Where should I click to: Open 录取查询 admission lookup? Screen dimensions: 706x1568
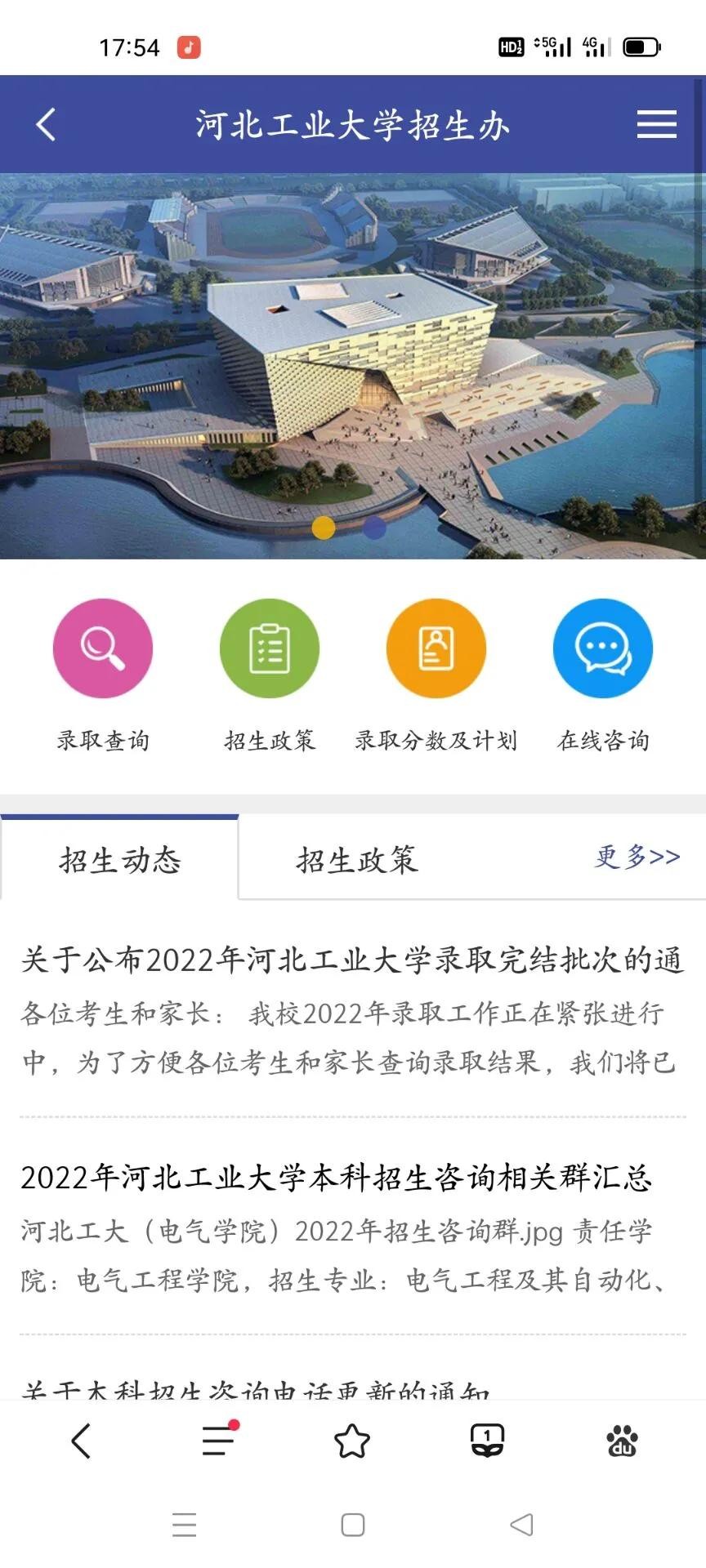(x=103, y=648)
